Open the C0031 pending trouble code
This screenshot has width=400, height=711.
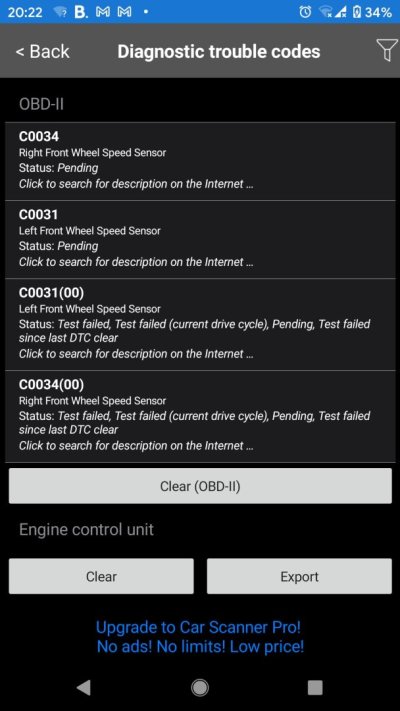[x=200, y=239]
